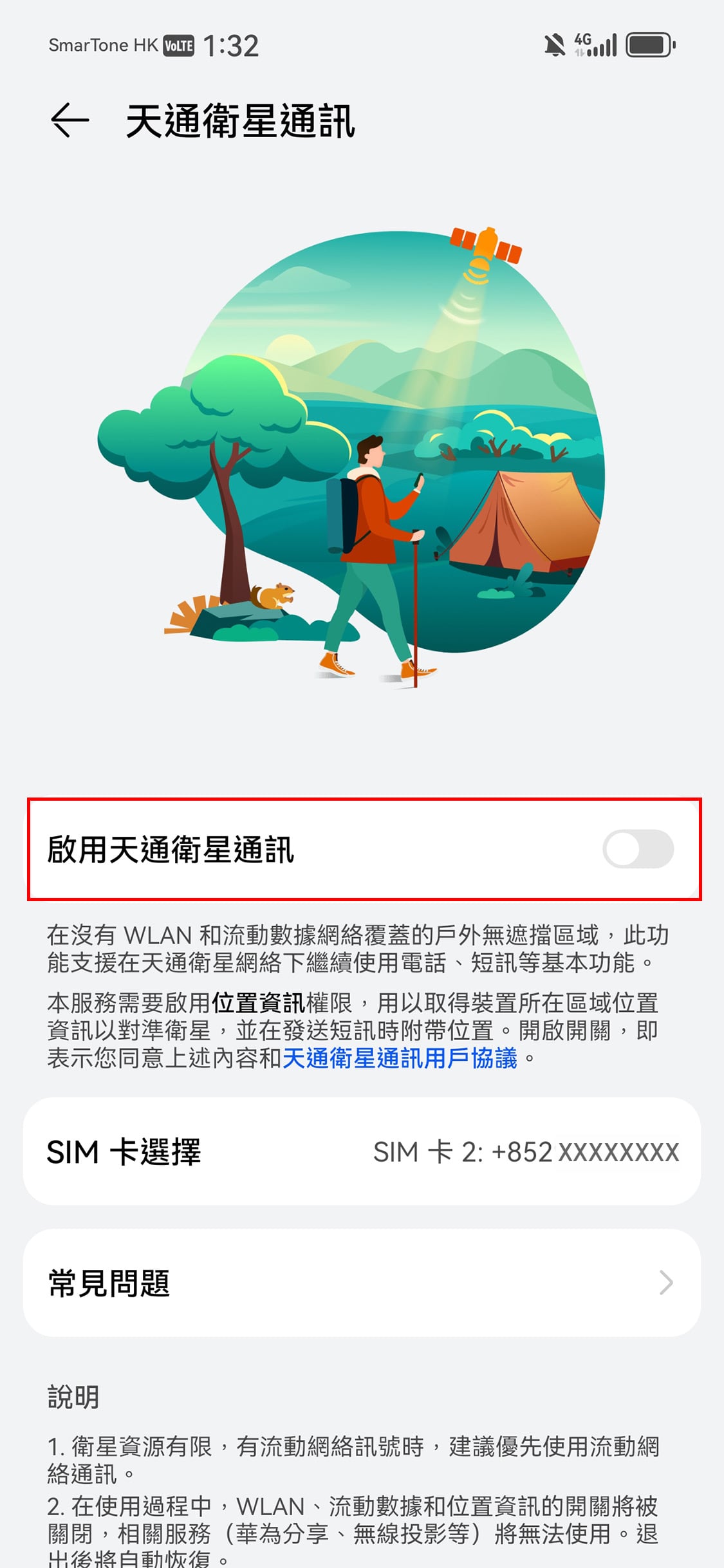
Task: Open 天通衛星通訊用戶協議 link
Action: (x=400, y=1059)
